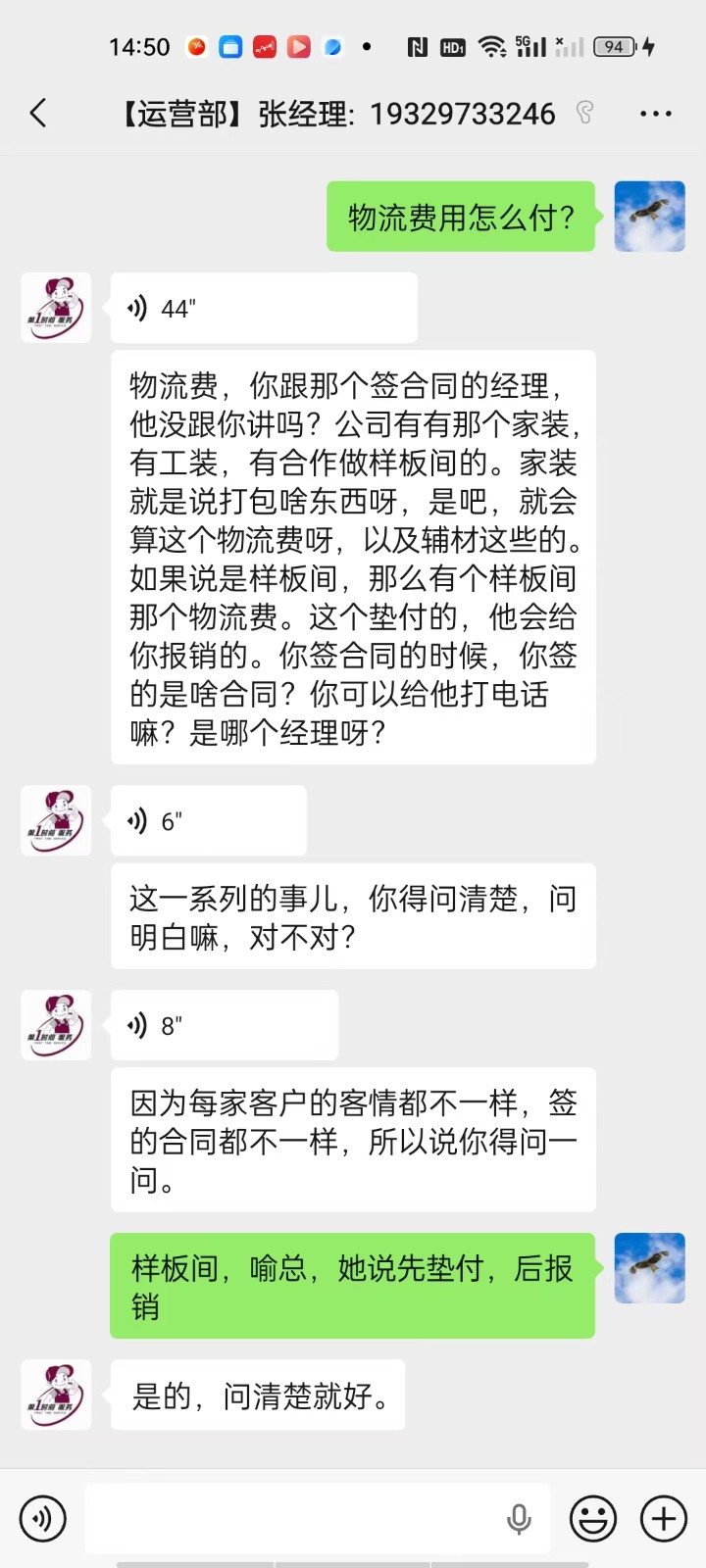The image size is (706, 1568).
Task: Play the 44-second voice message
Action: click(x=263, y=309)
